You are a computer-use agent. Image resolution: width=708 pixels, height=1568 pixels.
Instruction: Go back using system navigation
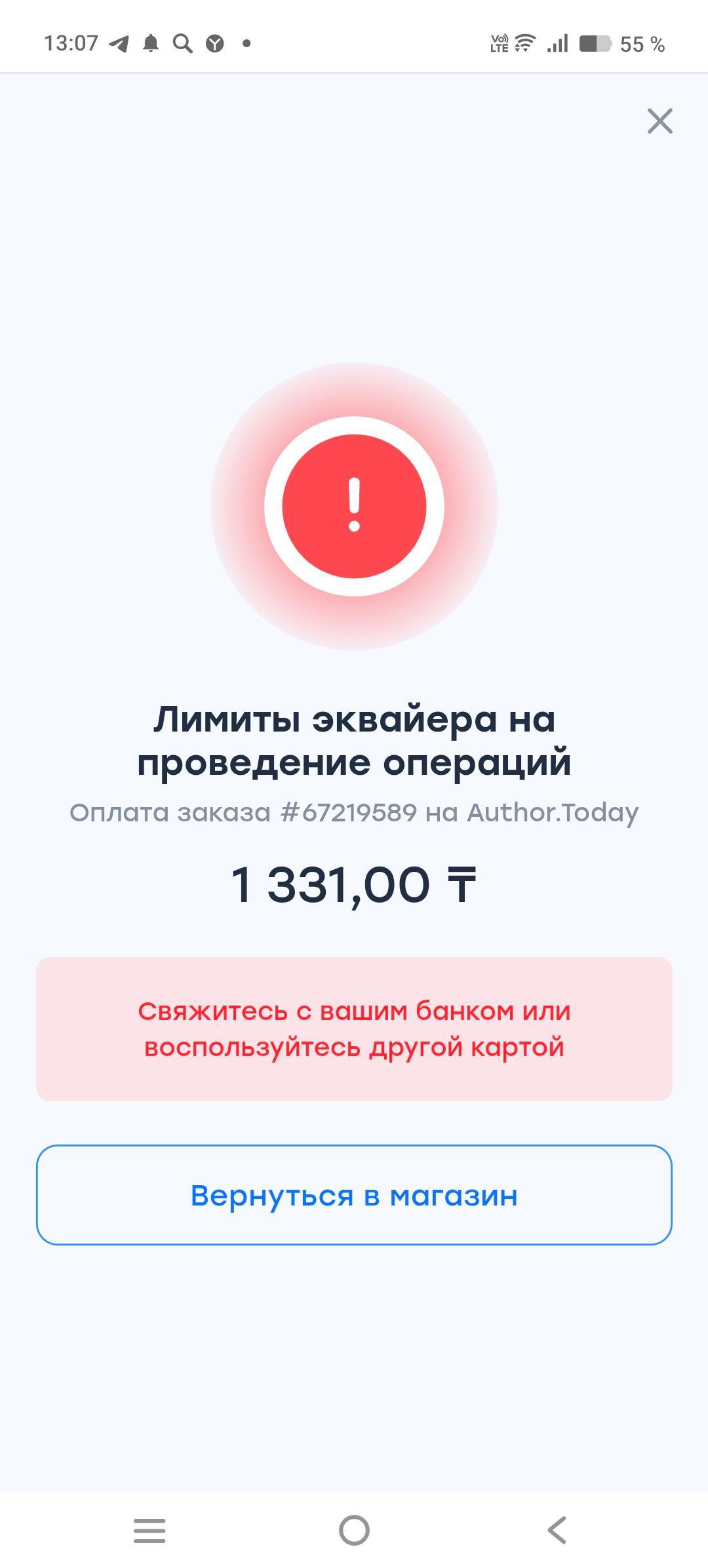tap(557, 1530)
